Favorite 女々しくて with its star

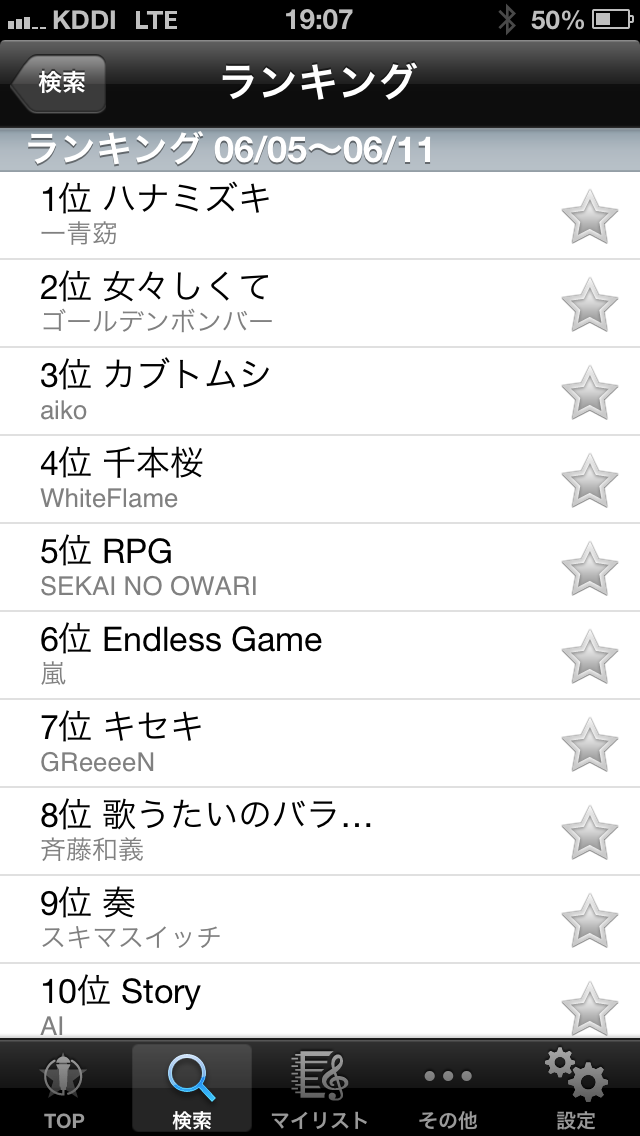point(589,304)
